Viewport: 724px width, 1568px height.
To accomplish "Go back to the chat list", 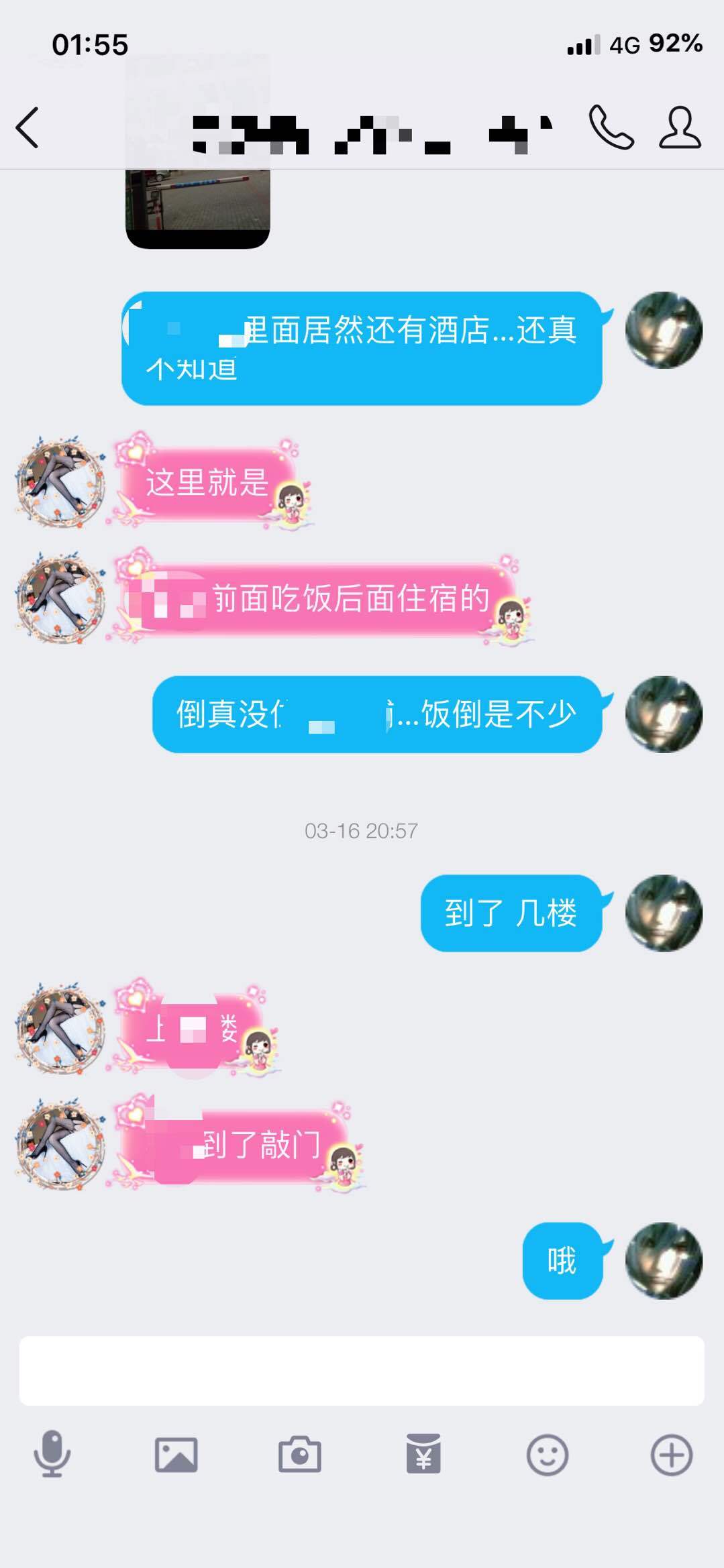I will tap(28, 127).
